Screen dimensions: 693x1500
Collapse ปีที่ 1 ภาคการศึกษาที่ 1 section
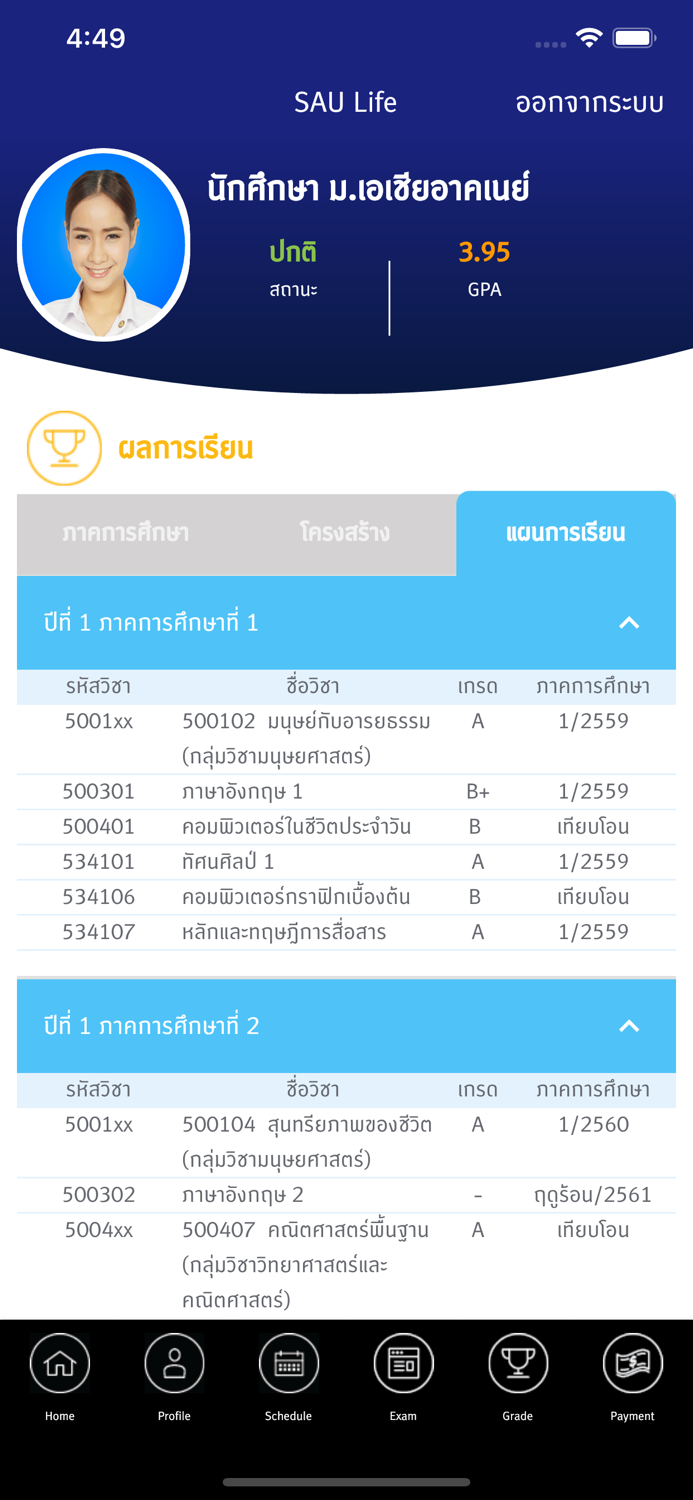pos(629,623)
